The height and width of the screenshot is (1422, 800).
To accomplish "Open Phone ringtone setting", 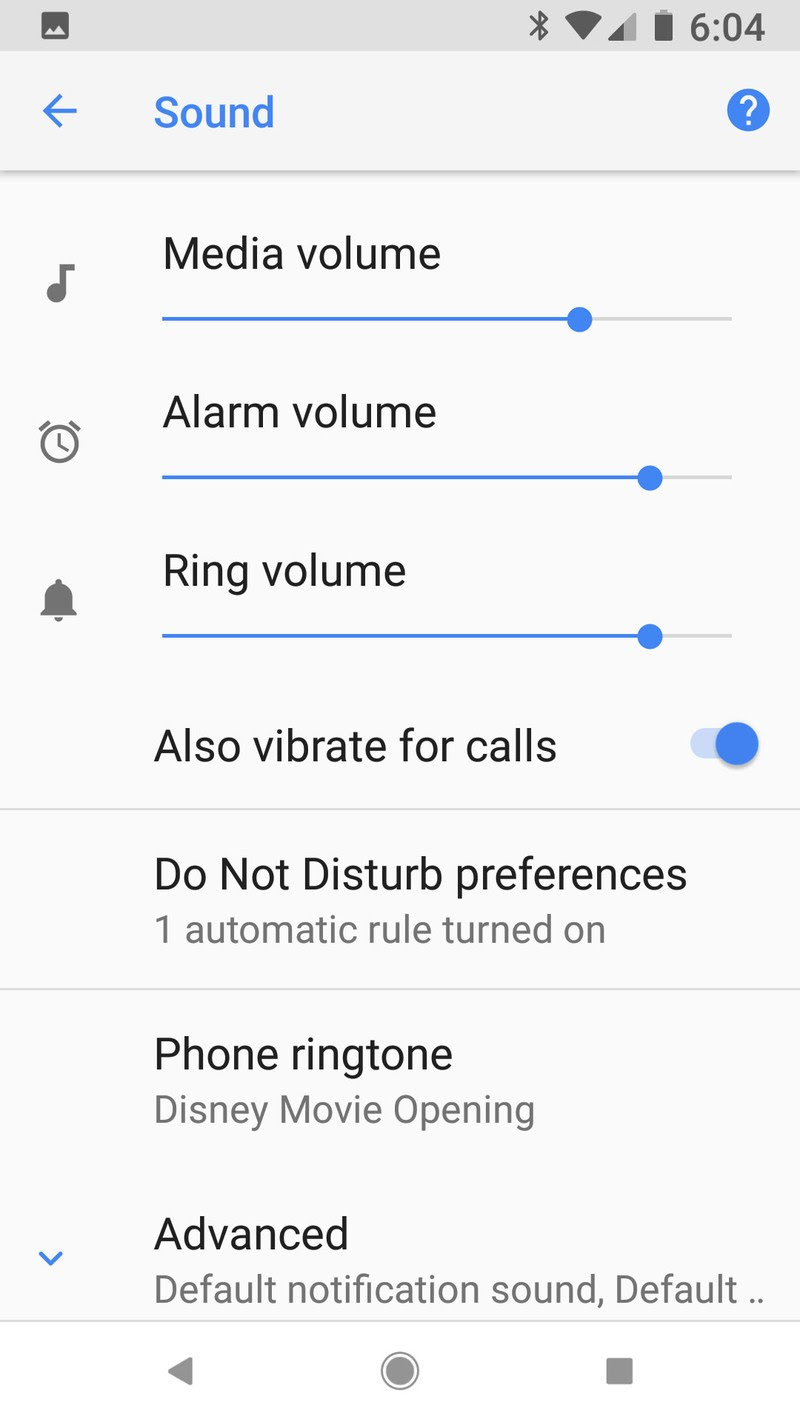I will pos(400,1080).
